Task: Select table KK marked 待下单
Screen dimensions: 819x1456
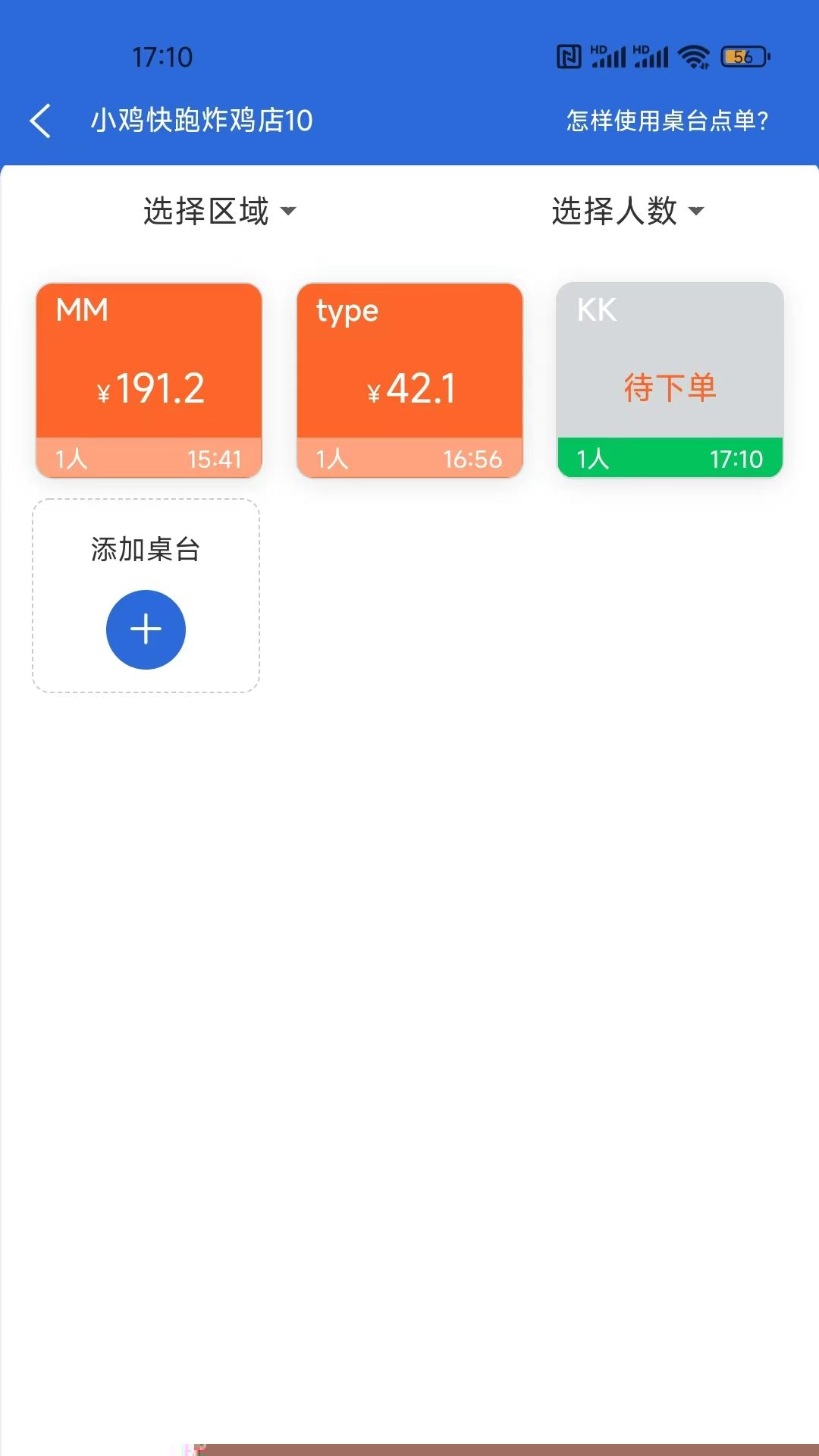Action: pos(670,380)
